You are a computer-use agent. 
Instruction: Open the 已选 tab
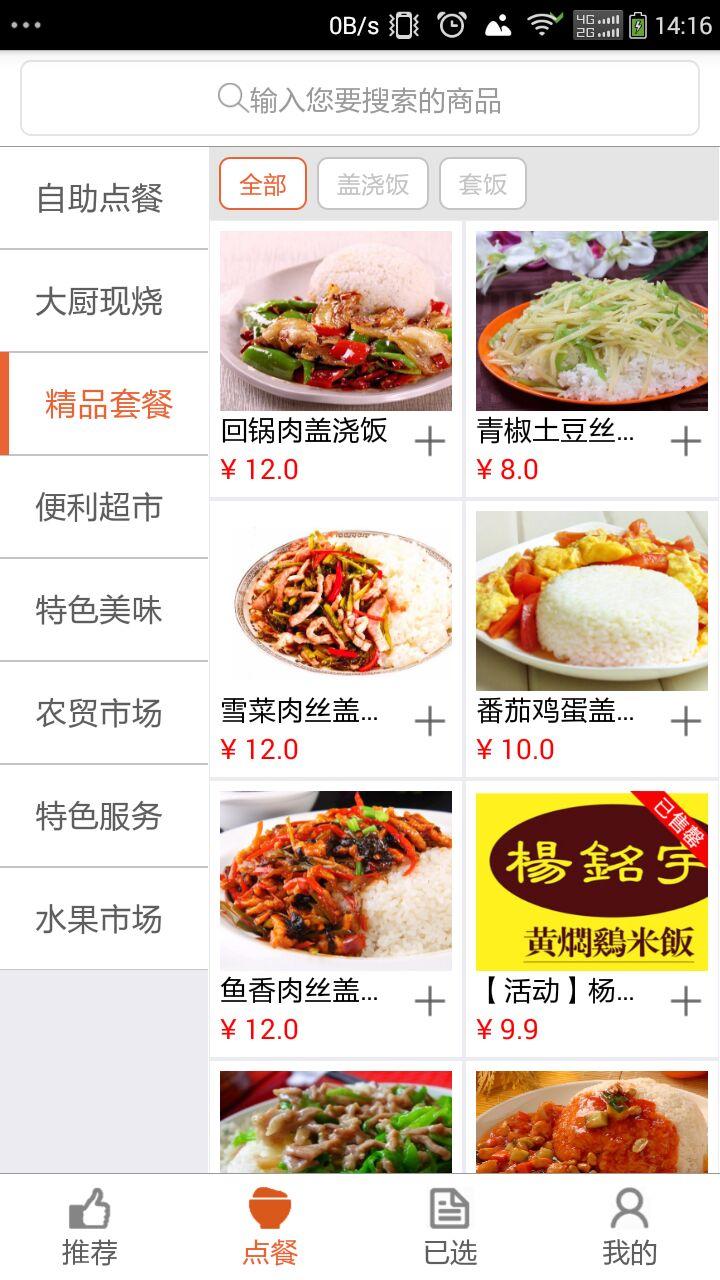tap(450, 1227)
